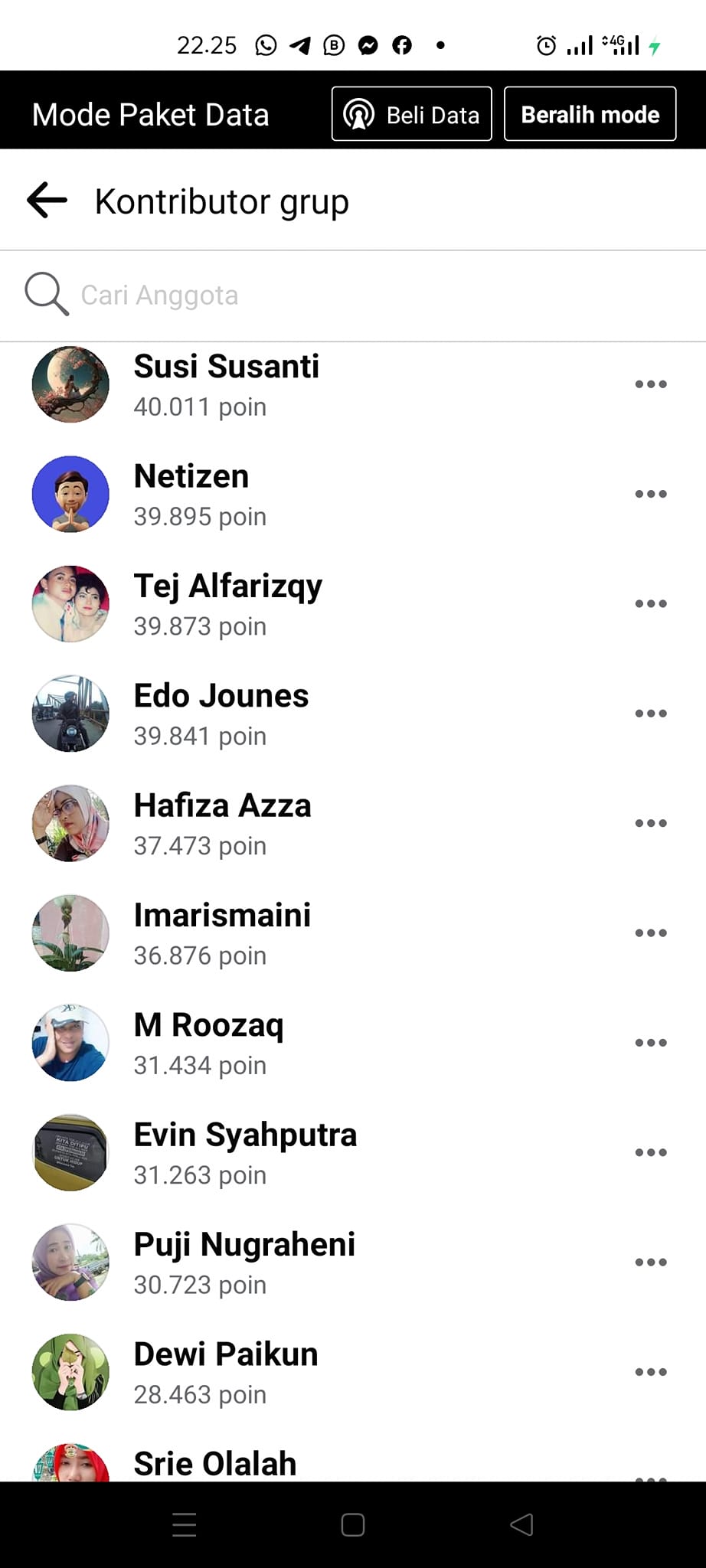Tap Beralih mode button
Image resolution: width=706 pixels, height=1568 pixels.
pyautogui.click(x=590, y=114)
